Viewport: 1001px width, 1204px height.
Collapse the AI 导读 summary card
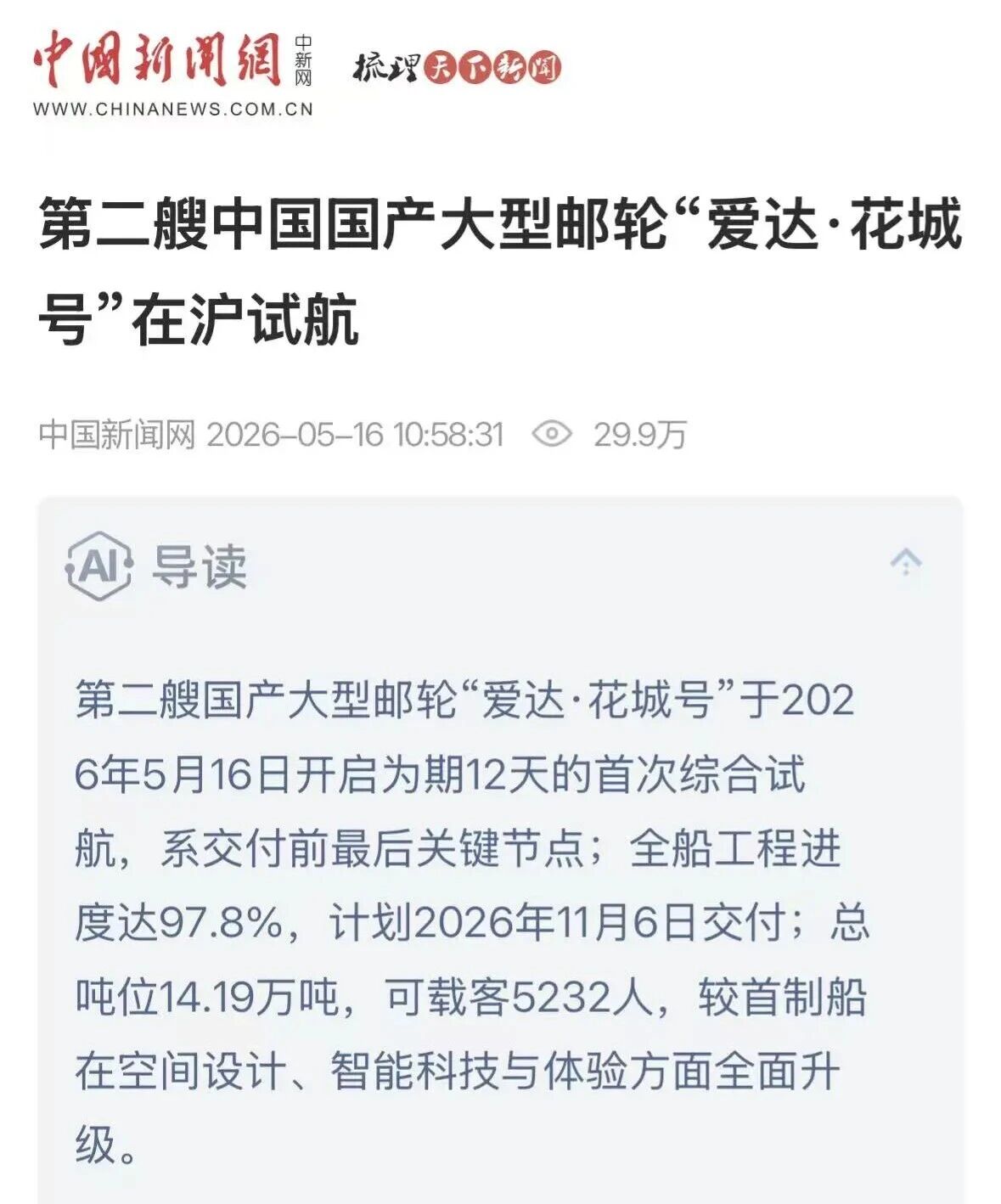point(905,562)
